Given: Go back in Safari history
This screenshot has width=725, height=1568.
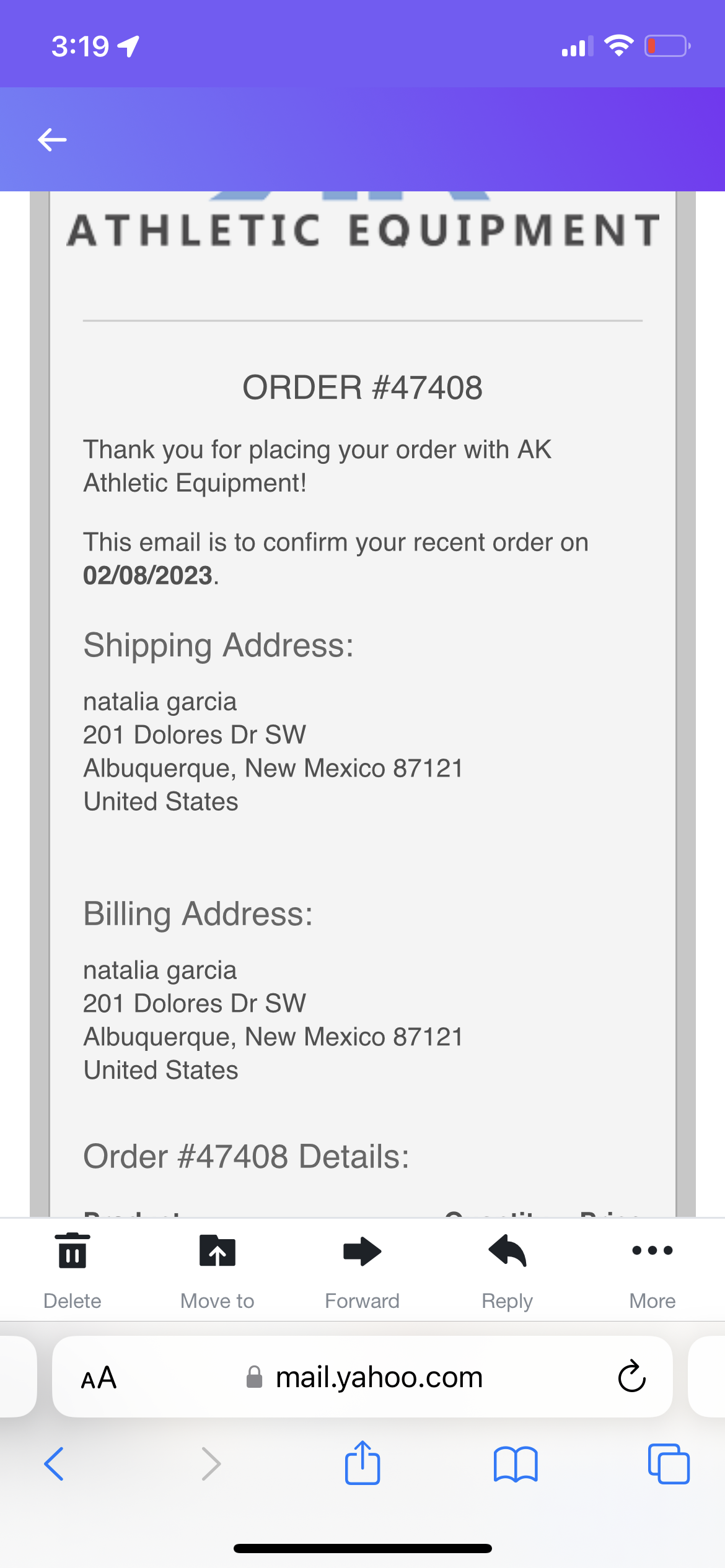Looking at the screenshot, I should [x=54, y=1464].
